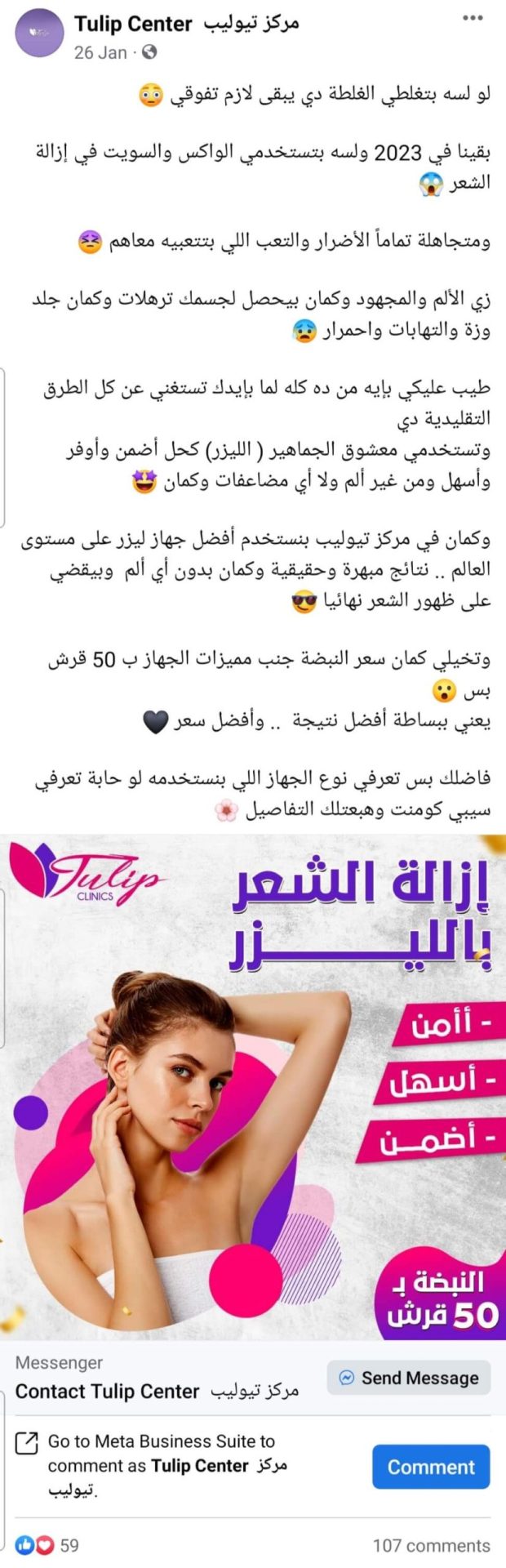Tap the blue Comment button

(x=431, y=1467)
